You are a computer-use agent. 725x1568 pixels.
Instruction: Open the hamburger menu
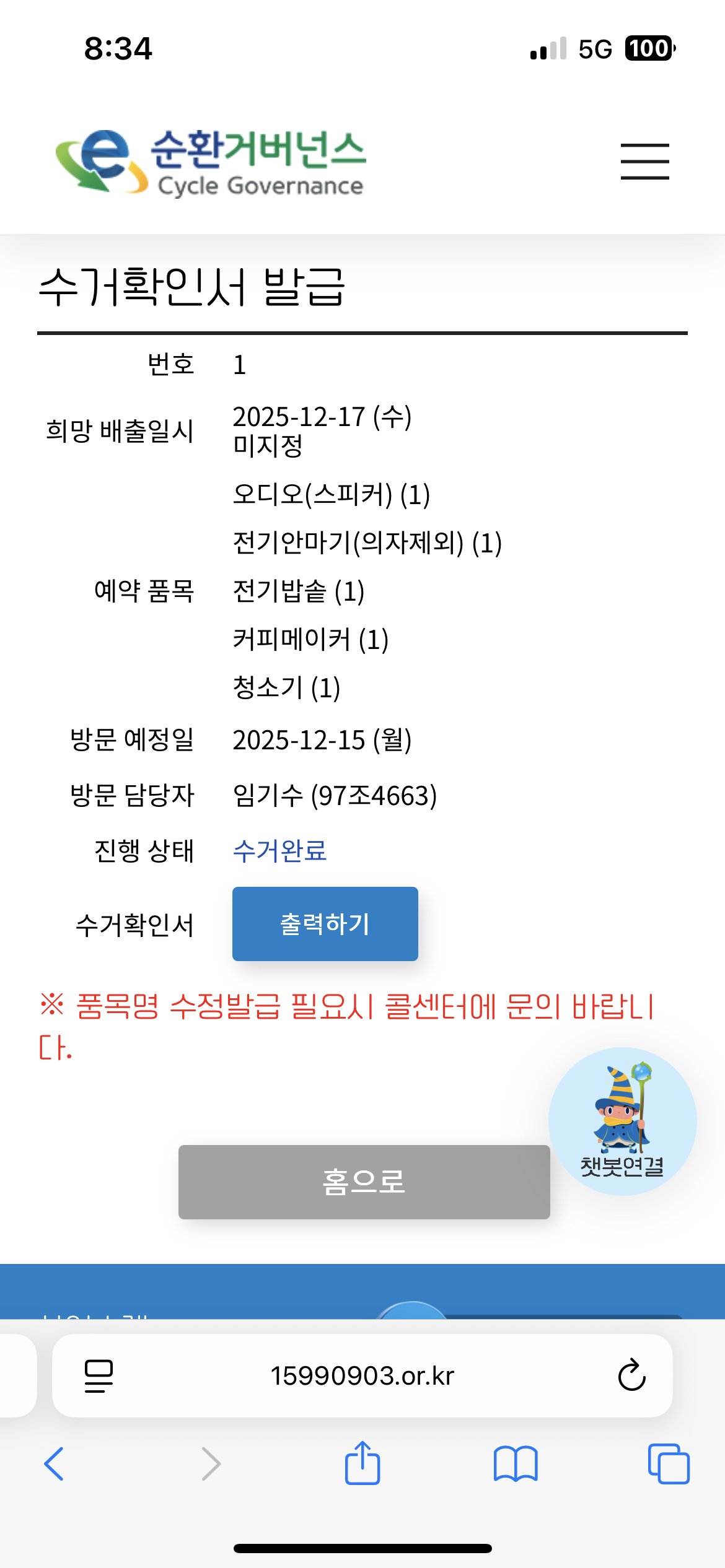point(644,162)
